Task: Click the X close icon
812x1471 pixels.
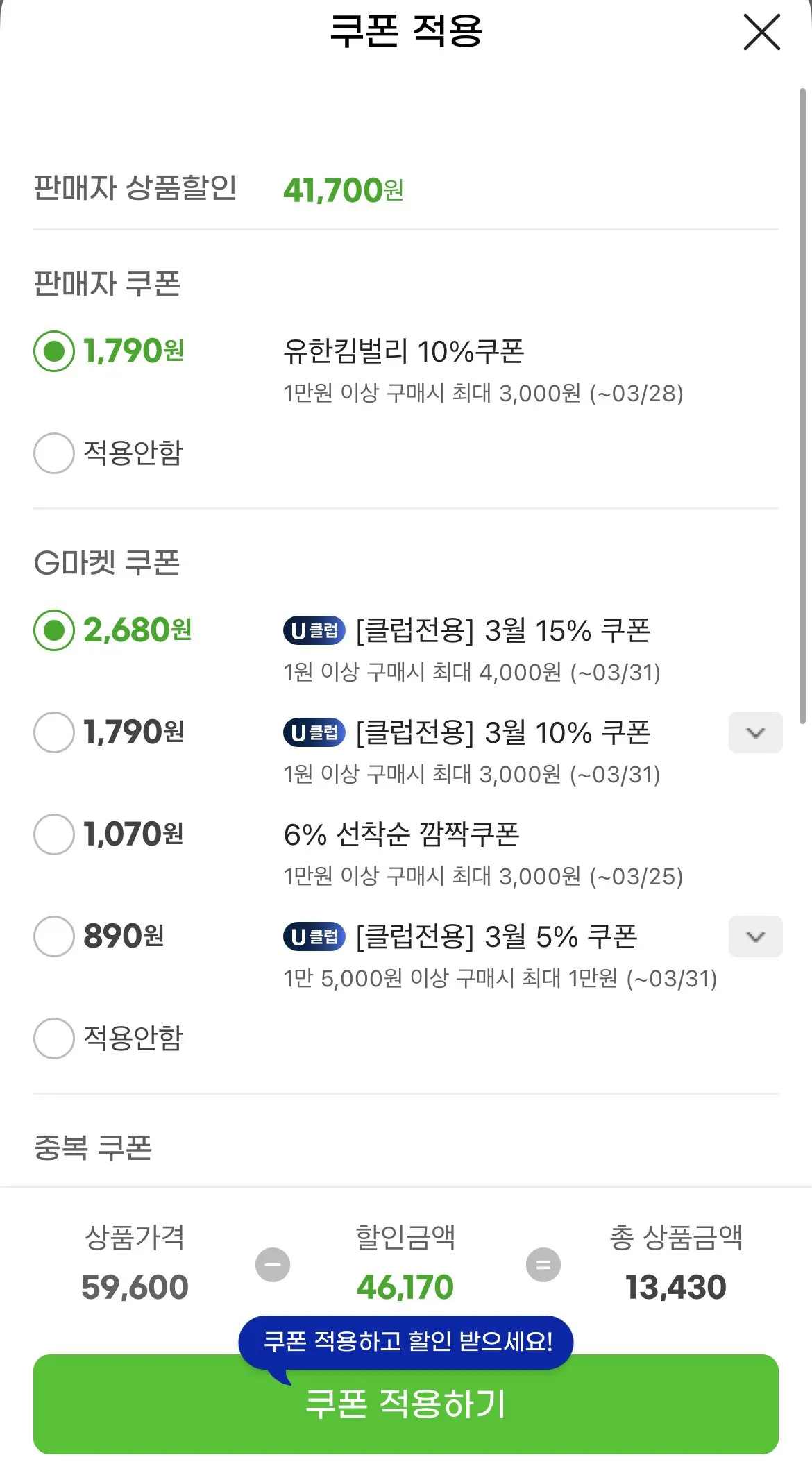Action: (x=761, y=32)
